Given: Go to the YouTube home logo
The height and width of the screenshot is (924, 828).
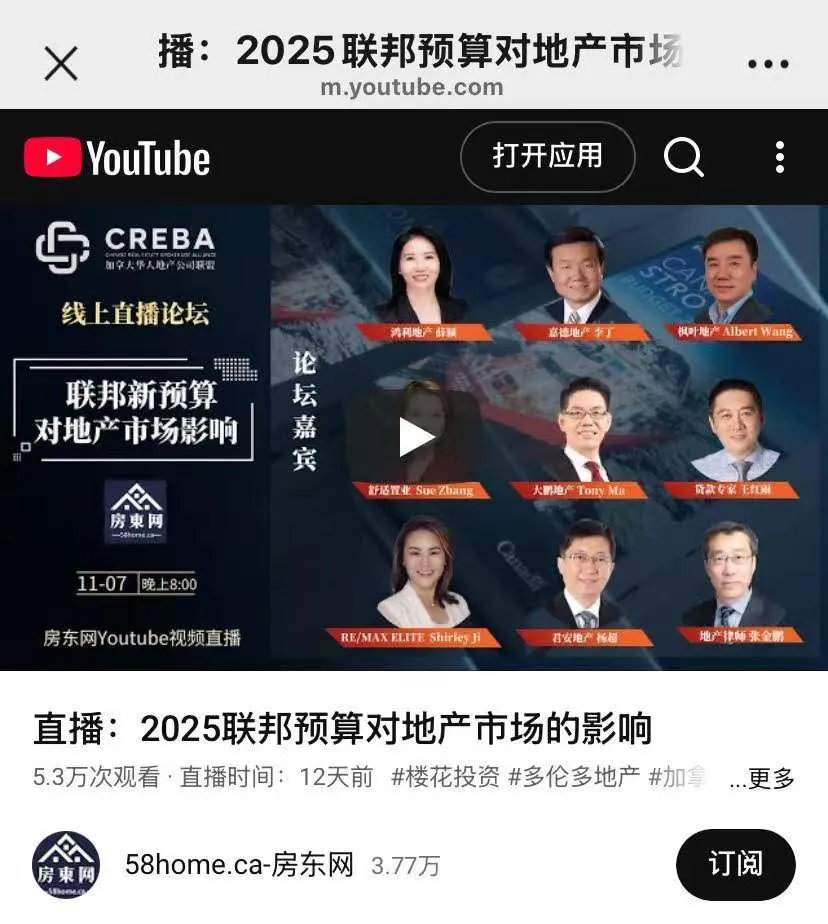Looking at the screenshot, I should [x=117, y=158].
